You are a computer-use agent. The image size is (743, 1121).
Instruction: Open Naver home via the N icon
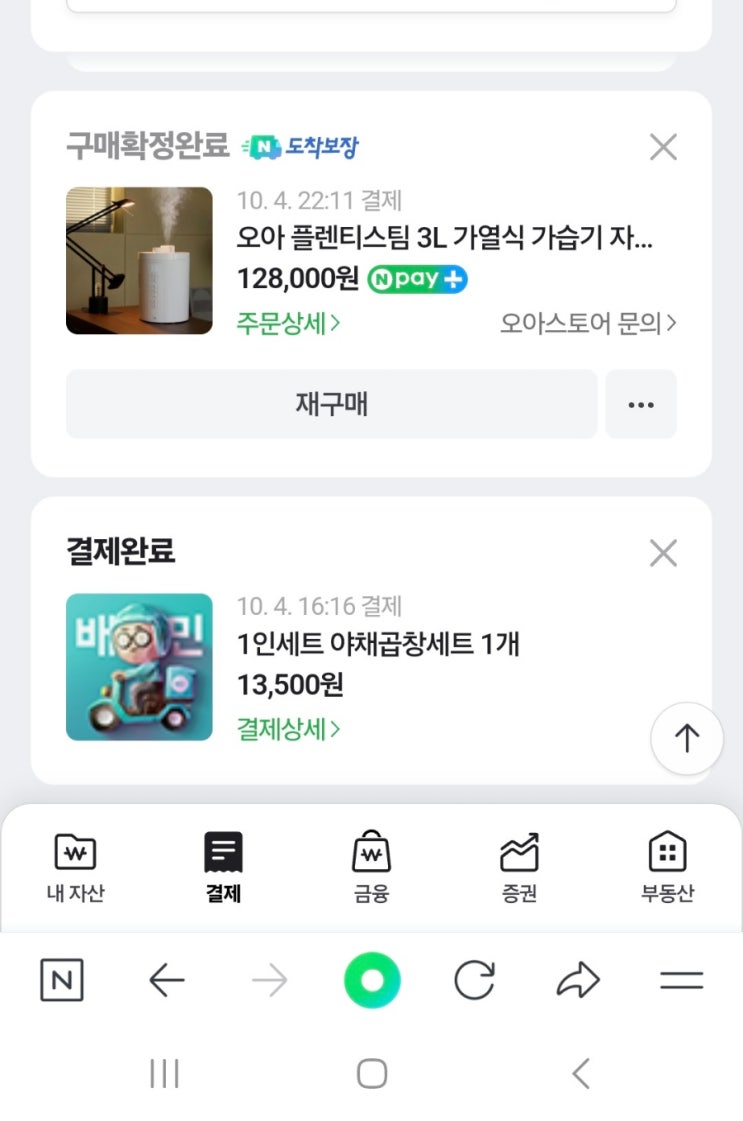(x=62, y=981)
